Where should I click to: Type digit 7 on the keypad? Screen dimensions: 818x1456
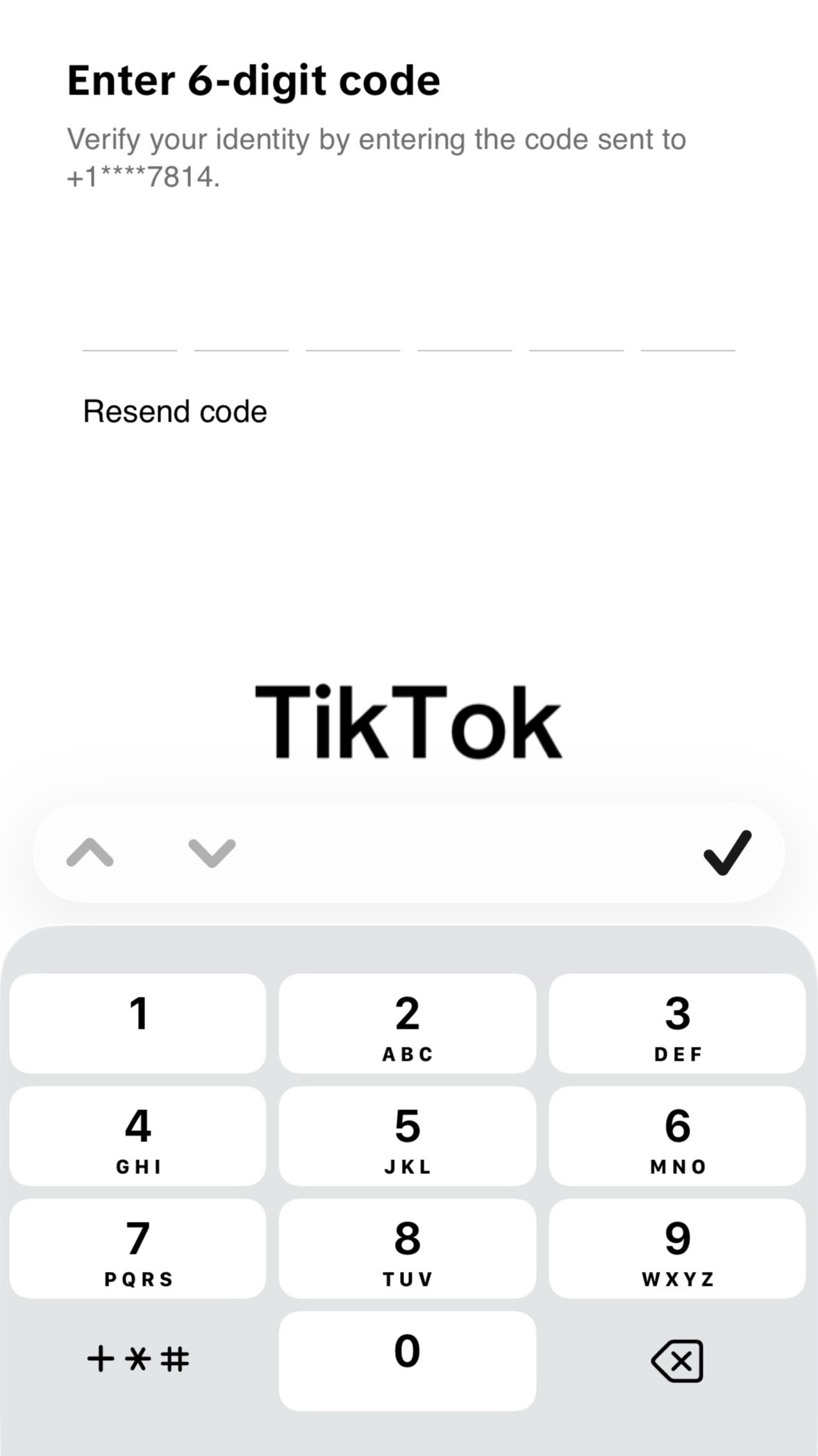tap(137, 1248)
